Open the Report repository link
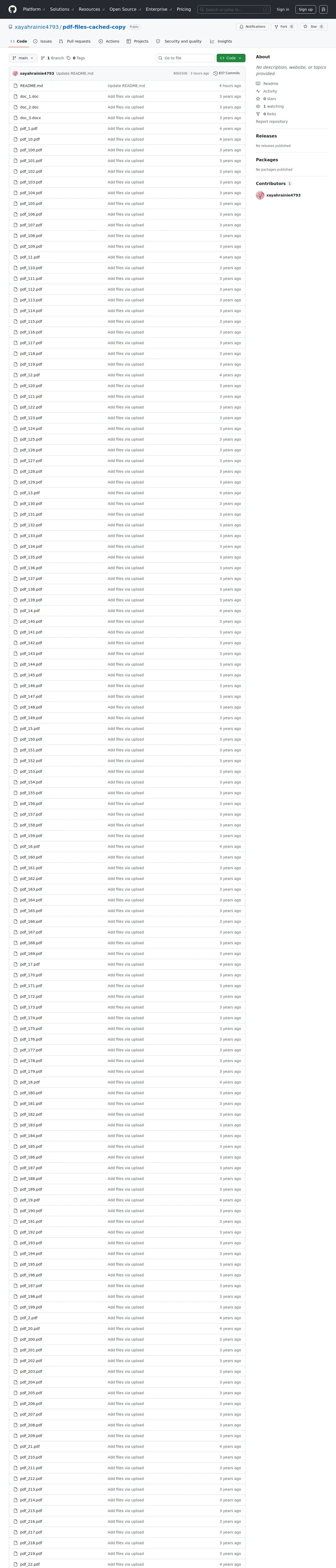Viewport: 336px width, 1568px height. (272, 122)
